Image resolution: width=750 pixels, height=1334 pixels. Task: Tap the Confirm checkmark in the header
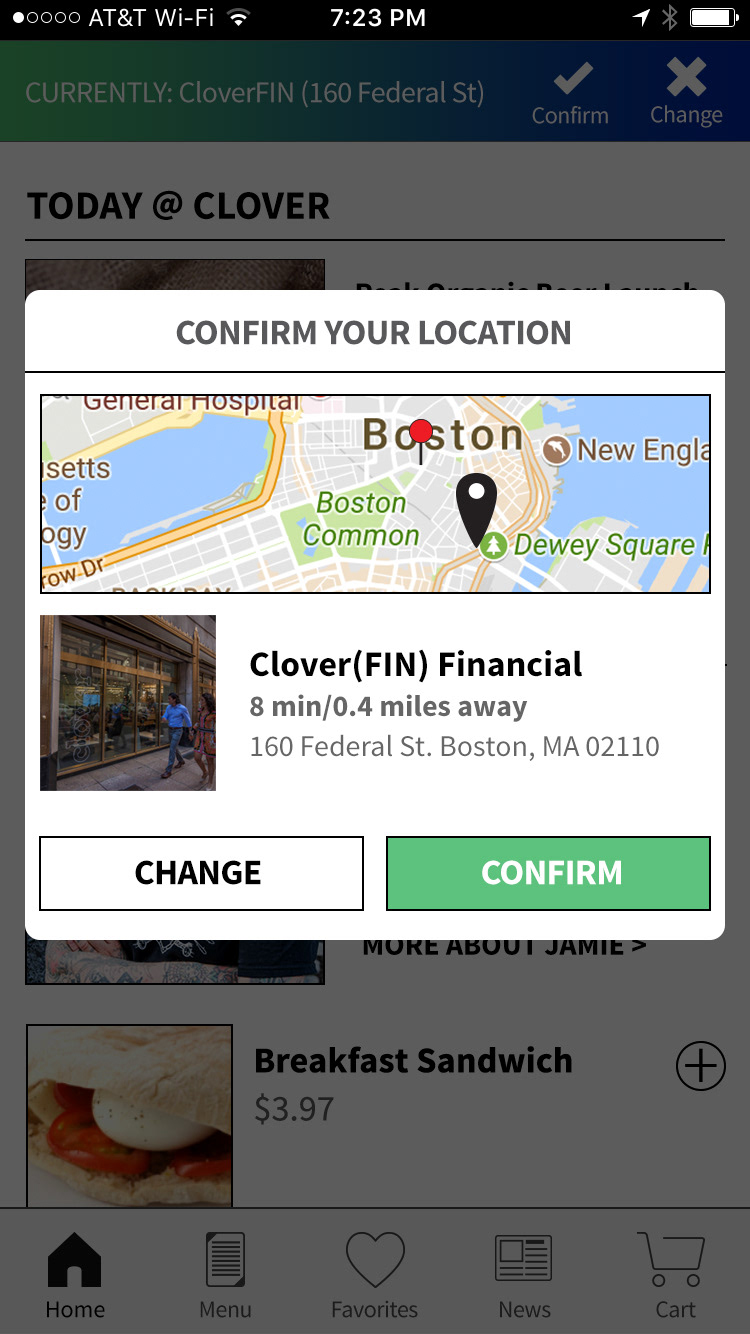click(x=570, y=93)
